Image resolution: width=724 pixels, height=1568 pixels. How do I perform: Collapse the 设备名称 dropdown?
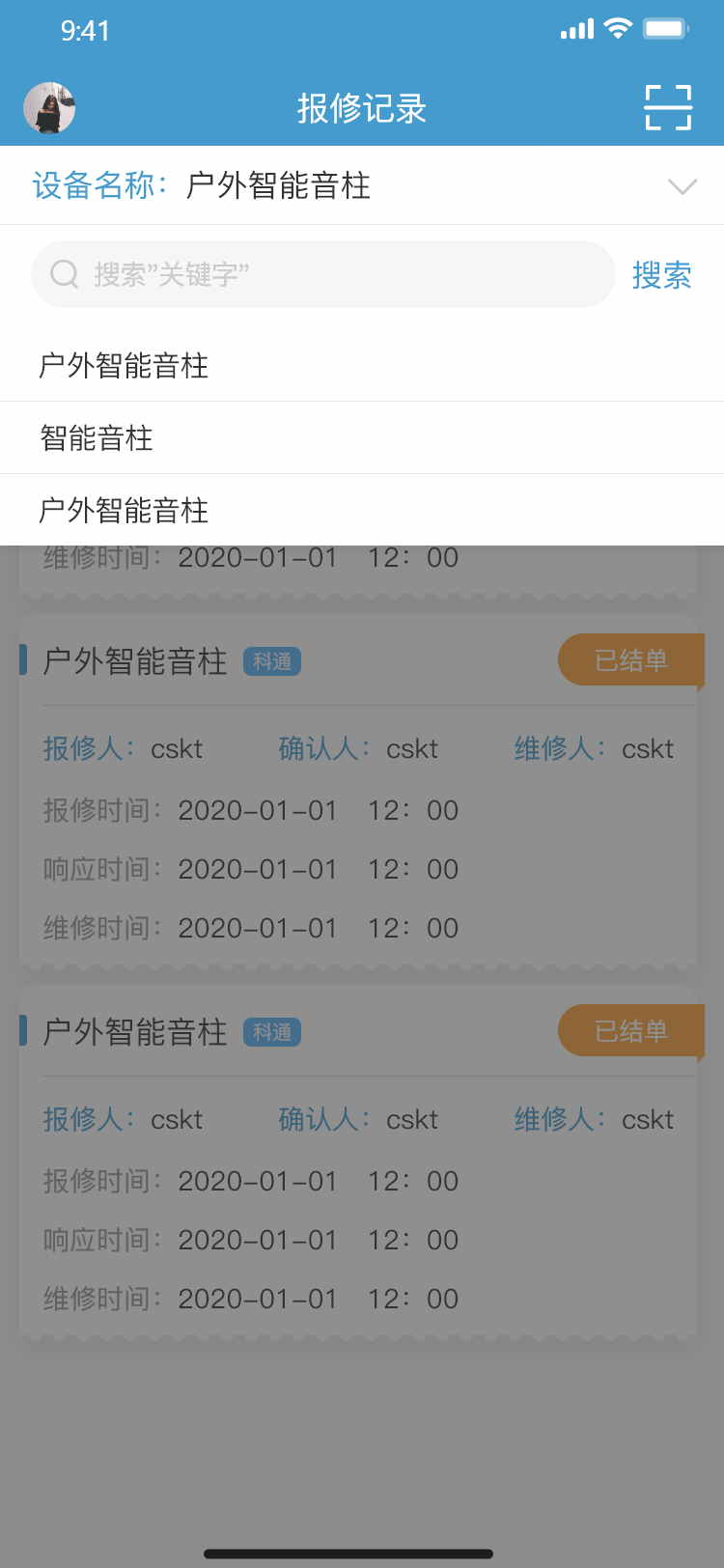(682, 185)
